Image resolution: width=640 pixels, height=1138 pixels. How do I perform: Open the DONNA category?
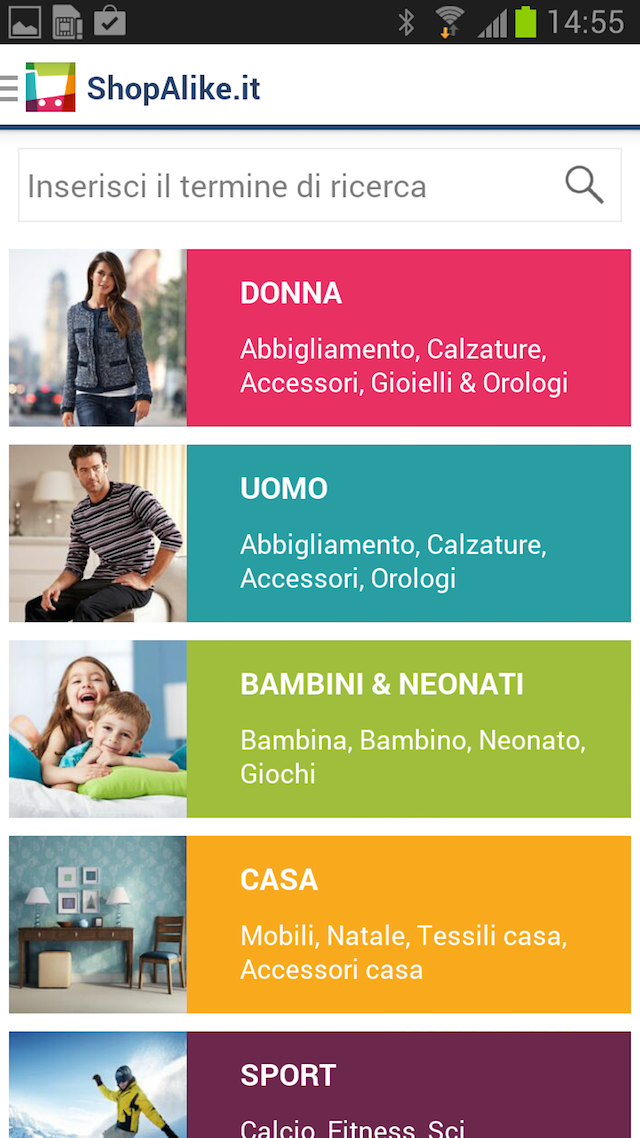[320, 338]
